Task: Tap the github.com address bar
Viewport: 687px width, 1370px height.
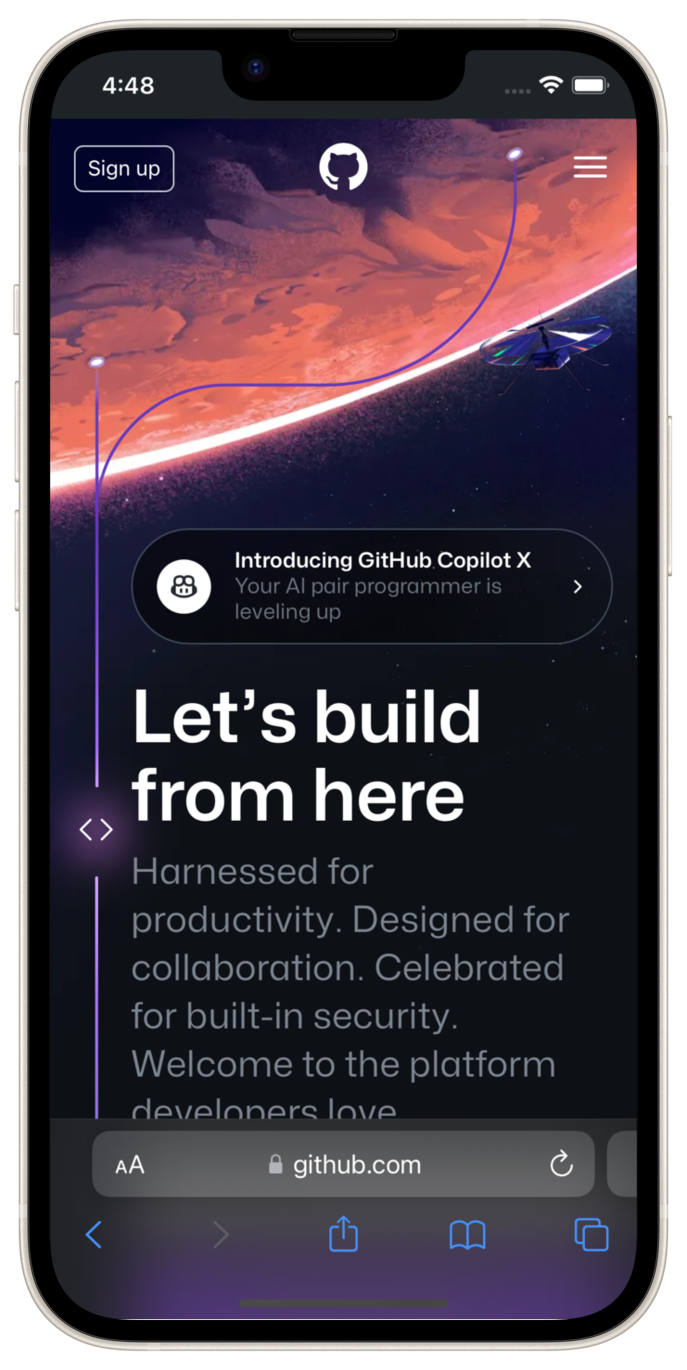Action: coord(345,1165)
